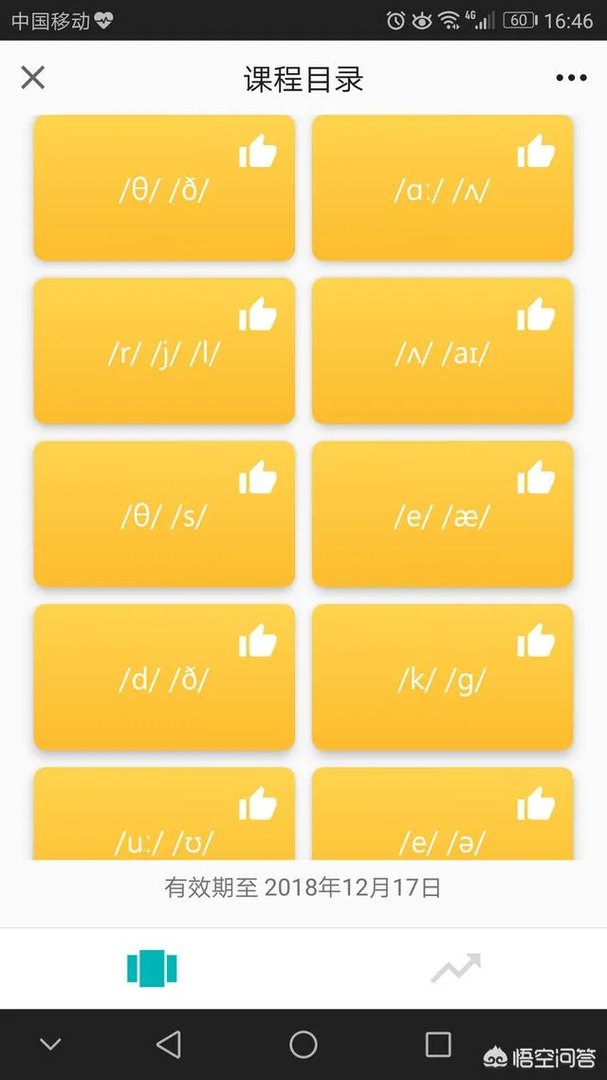Screen dimensions: 607x1080
Task: Close the course catalog page
Action: point(33,78)
